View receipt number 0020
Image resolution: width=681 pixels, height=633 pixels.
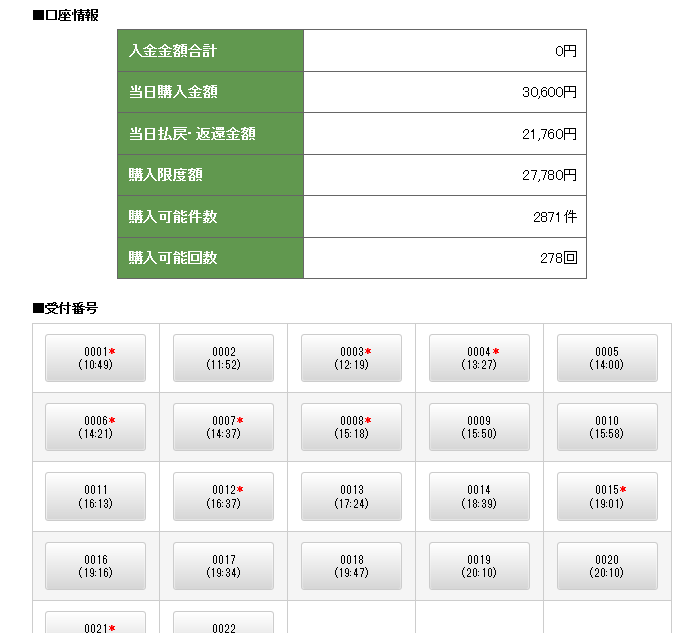pos(607,566)
